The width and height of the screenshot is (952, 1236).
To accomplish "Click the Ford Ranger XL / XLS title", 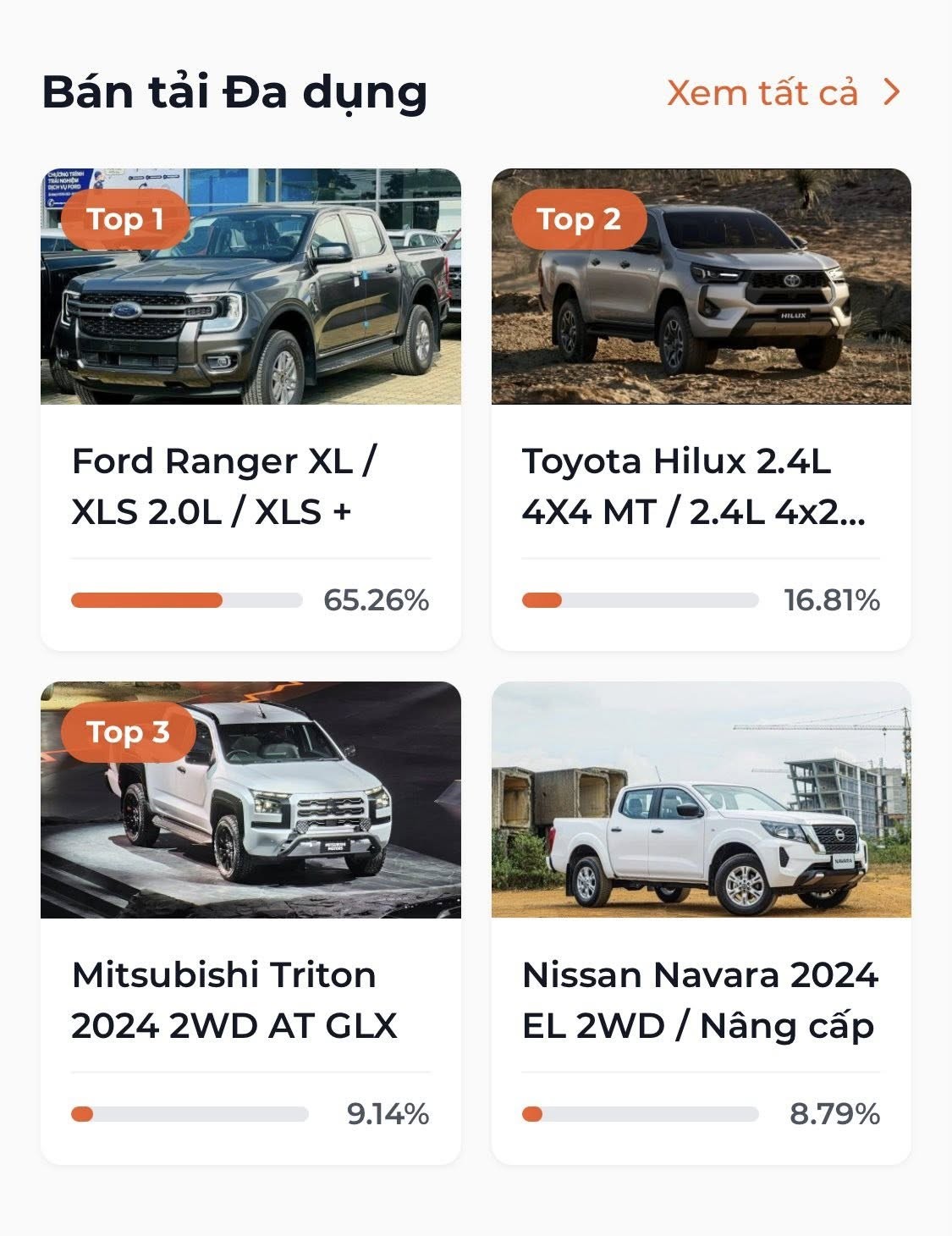I will pyautogui.click(x=228, y=487).
